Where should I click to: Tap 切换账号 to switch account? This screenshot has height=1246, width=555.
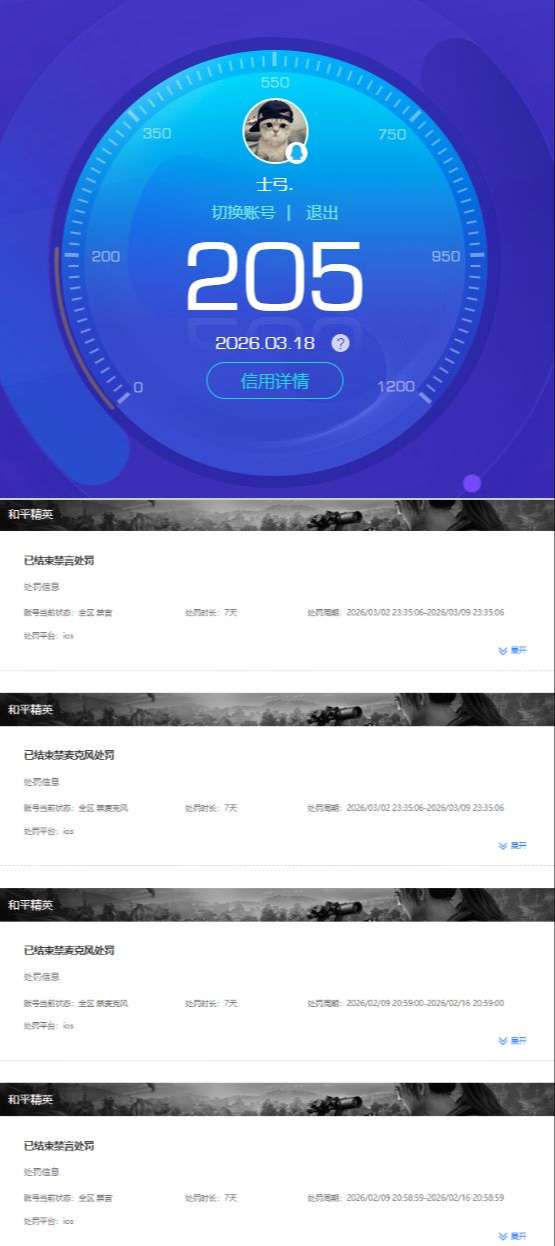coord(243,212)
